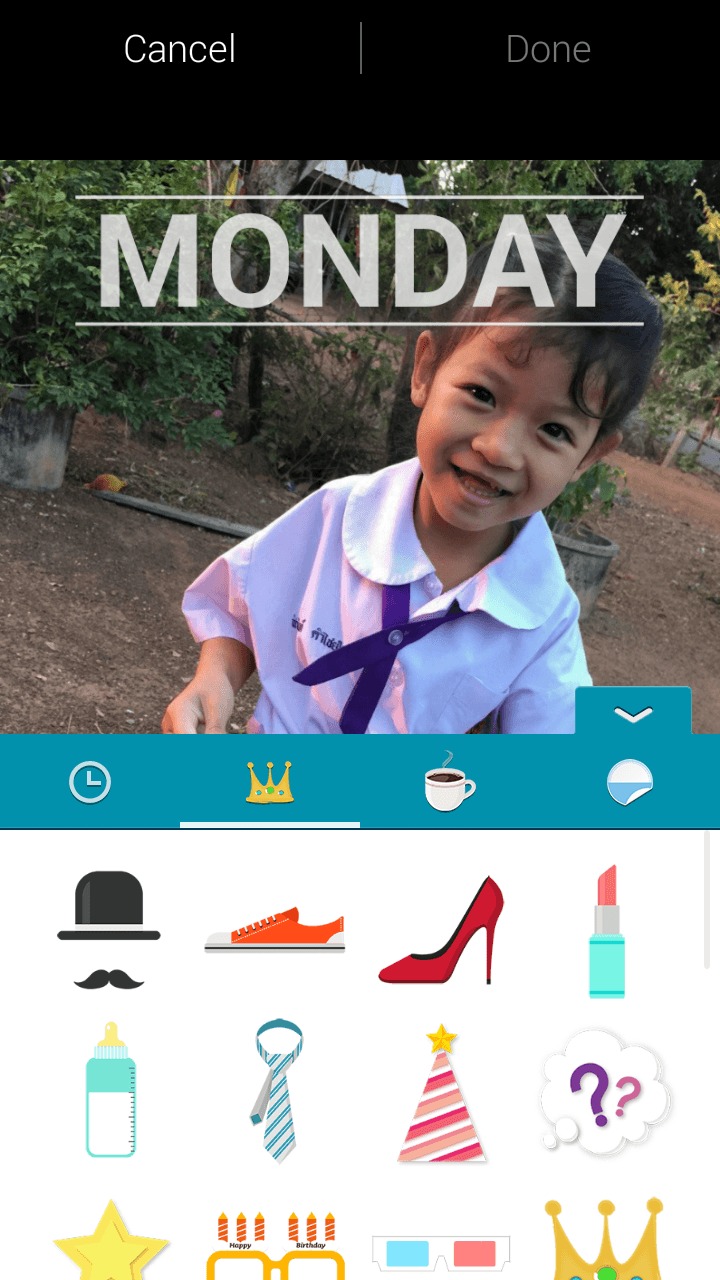Insert the baby bottle sticker
The width and height of the screenshot is (720, 1280).
point(110,1090)
